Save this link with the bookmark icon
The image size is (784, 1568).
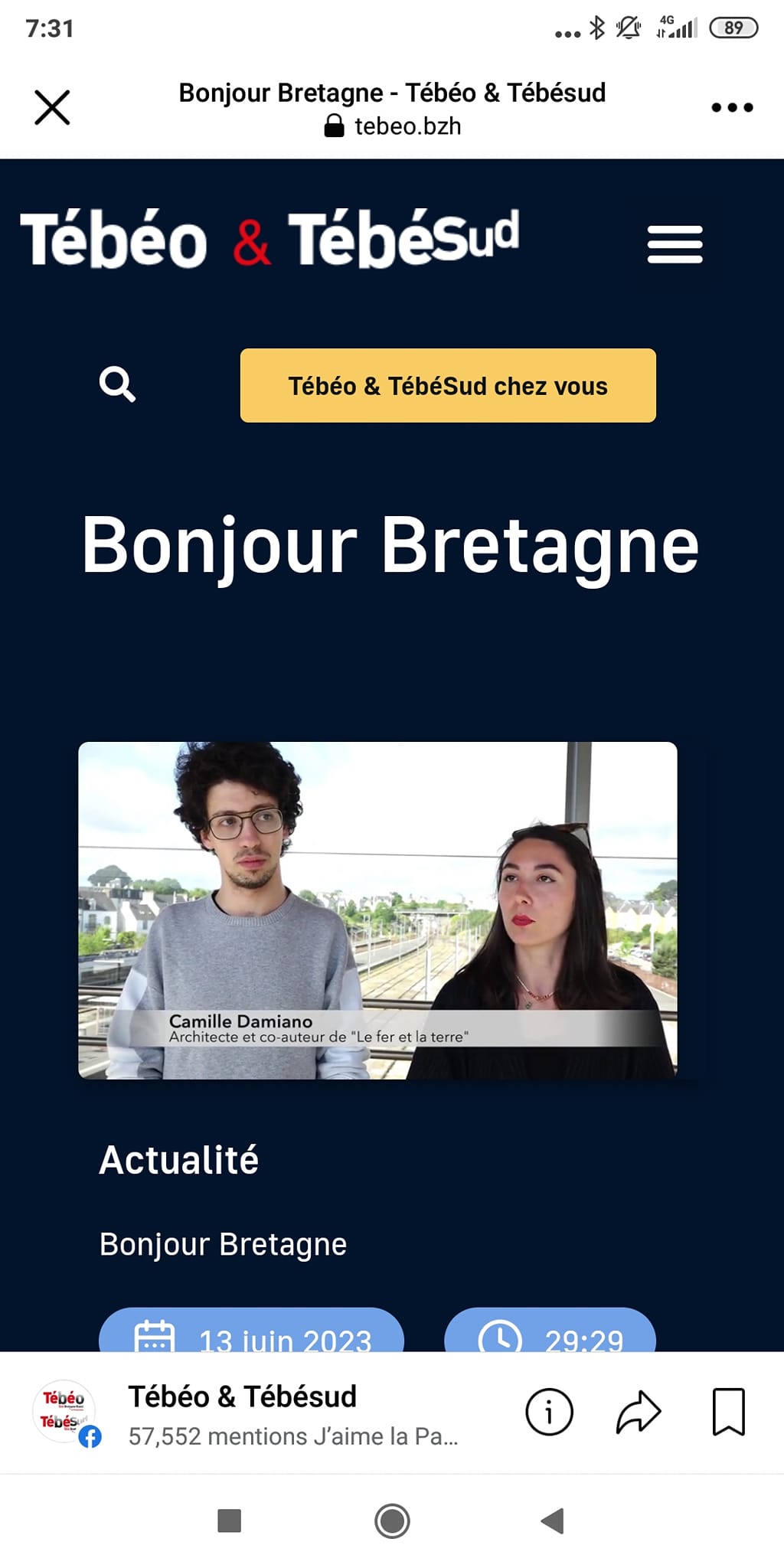coord(728,1411)
